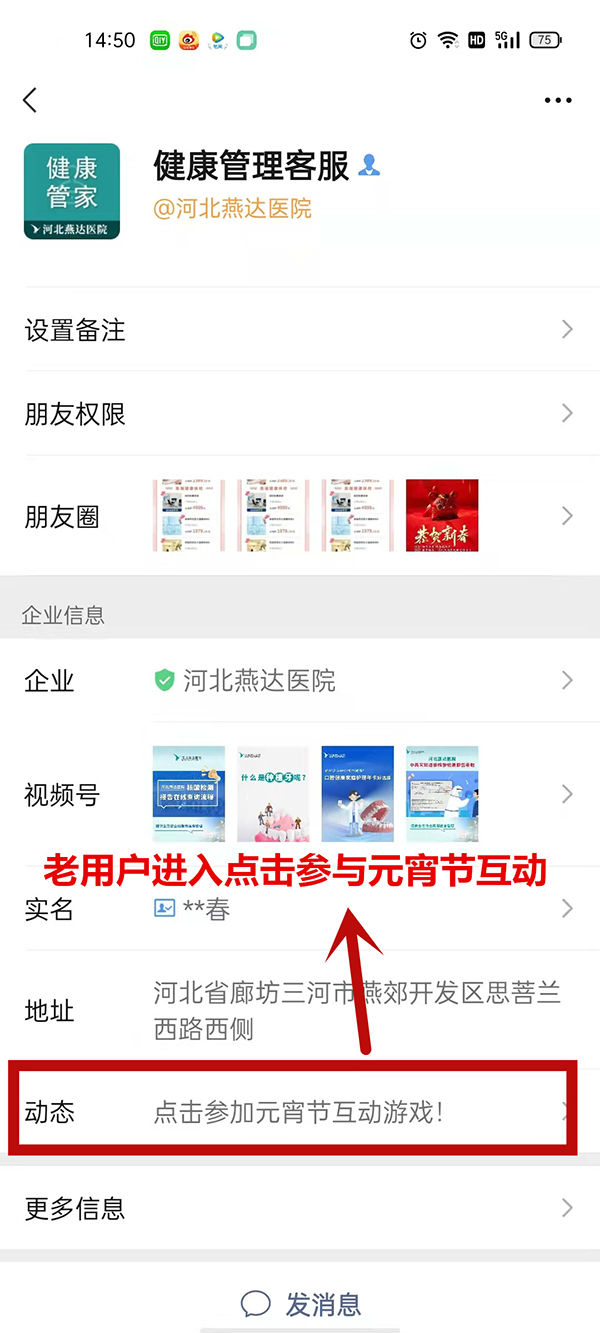Open the 实名 row
The height and width of the screenshot is (1333, 600).
pyautogui.click(x=300, y=910)
